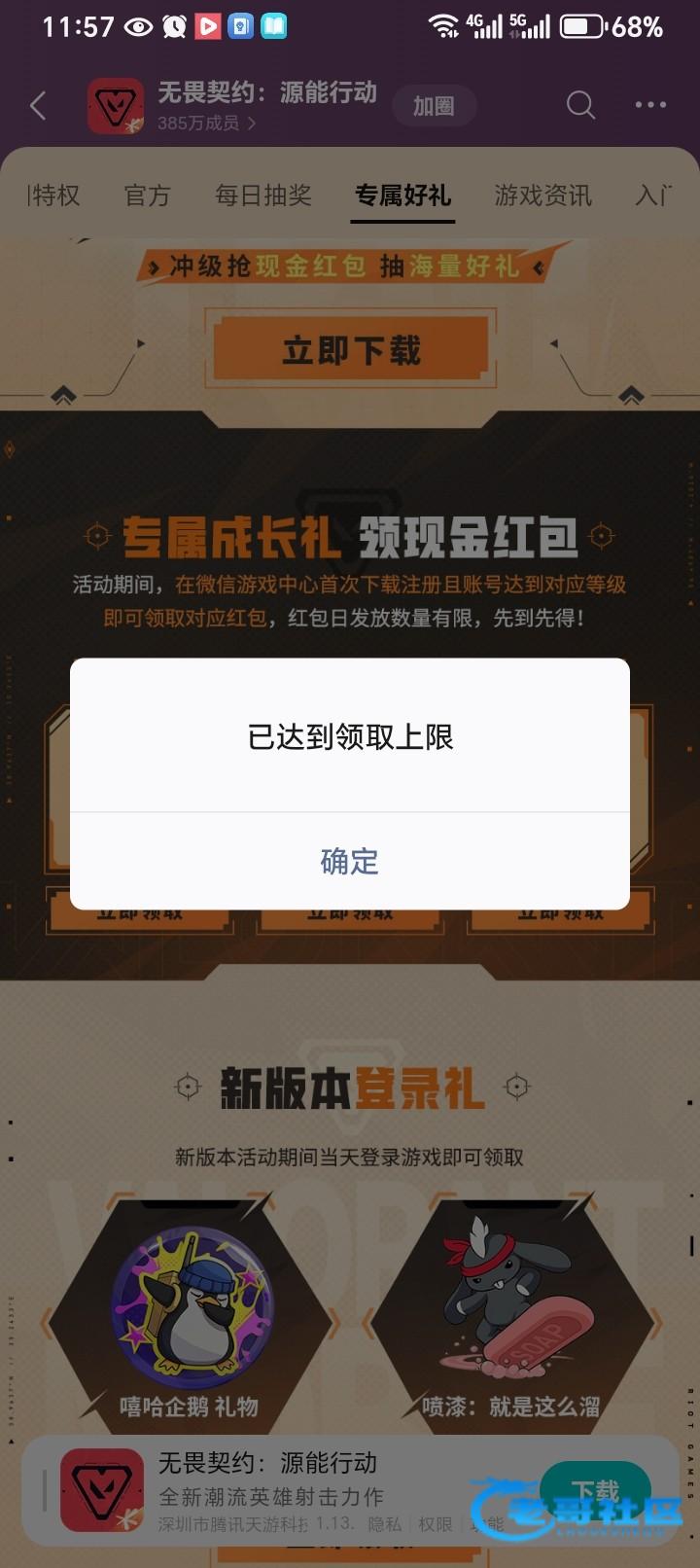This screenshot has height=1568, width=700.
Task: Open the search icon in the header
Action: pos(580,104)
